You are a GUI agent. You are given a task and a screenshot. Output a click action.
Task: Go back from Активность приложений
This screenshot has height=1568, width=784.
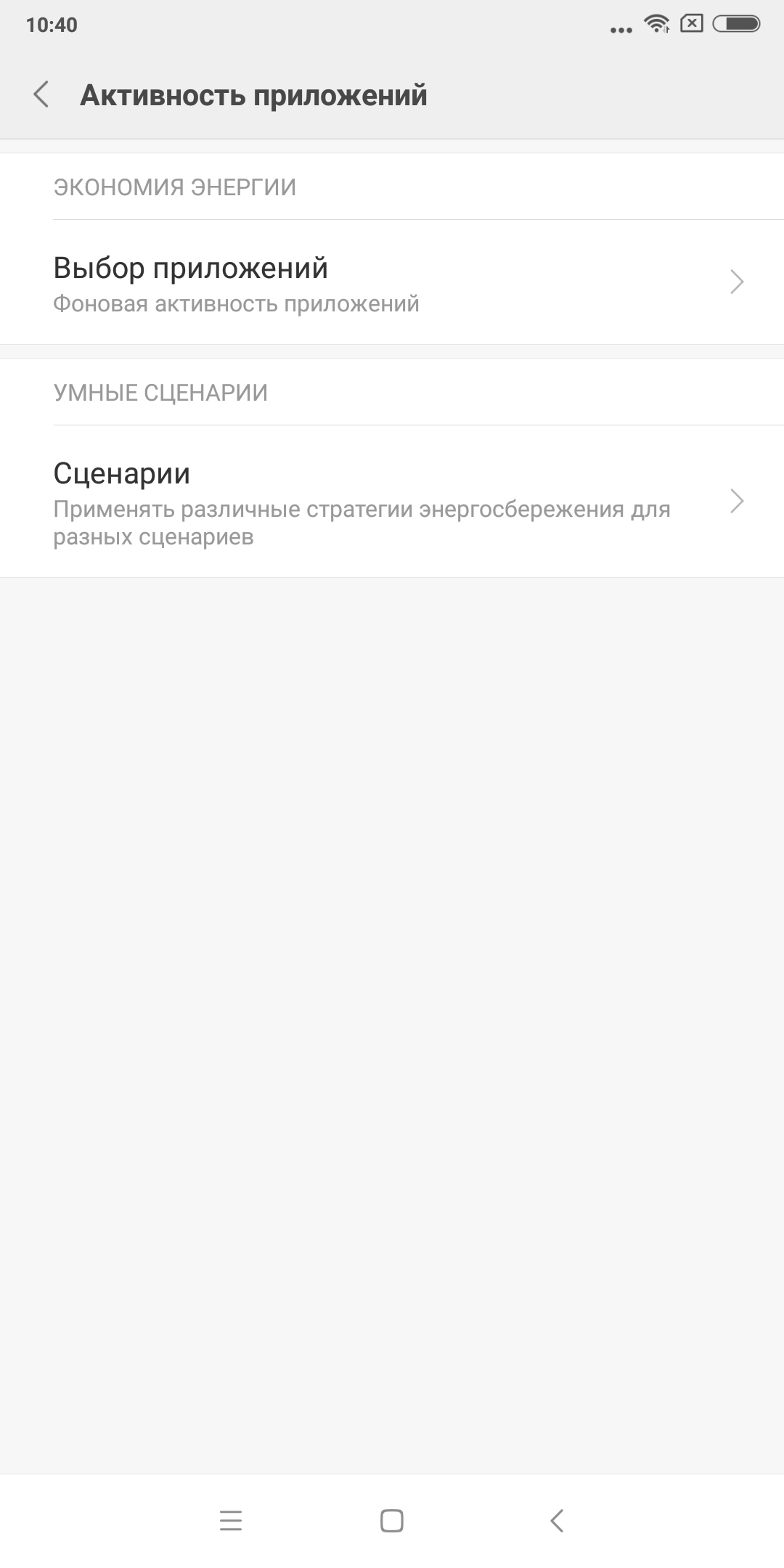(41, 94)
